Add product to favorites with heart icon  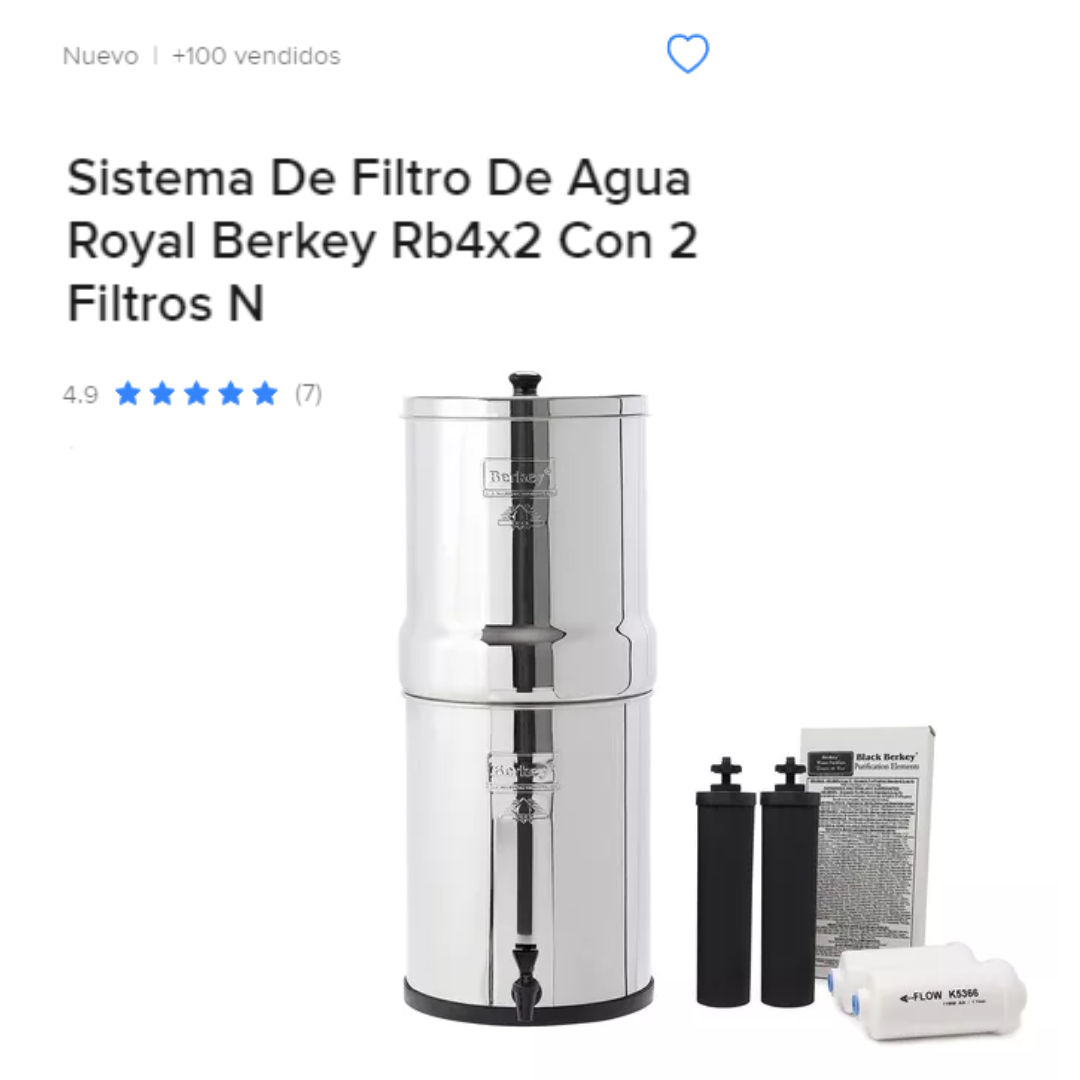[x=688, y=54]
